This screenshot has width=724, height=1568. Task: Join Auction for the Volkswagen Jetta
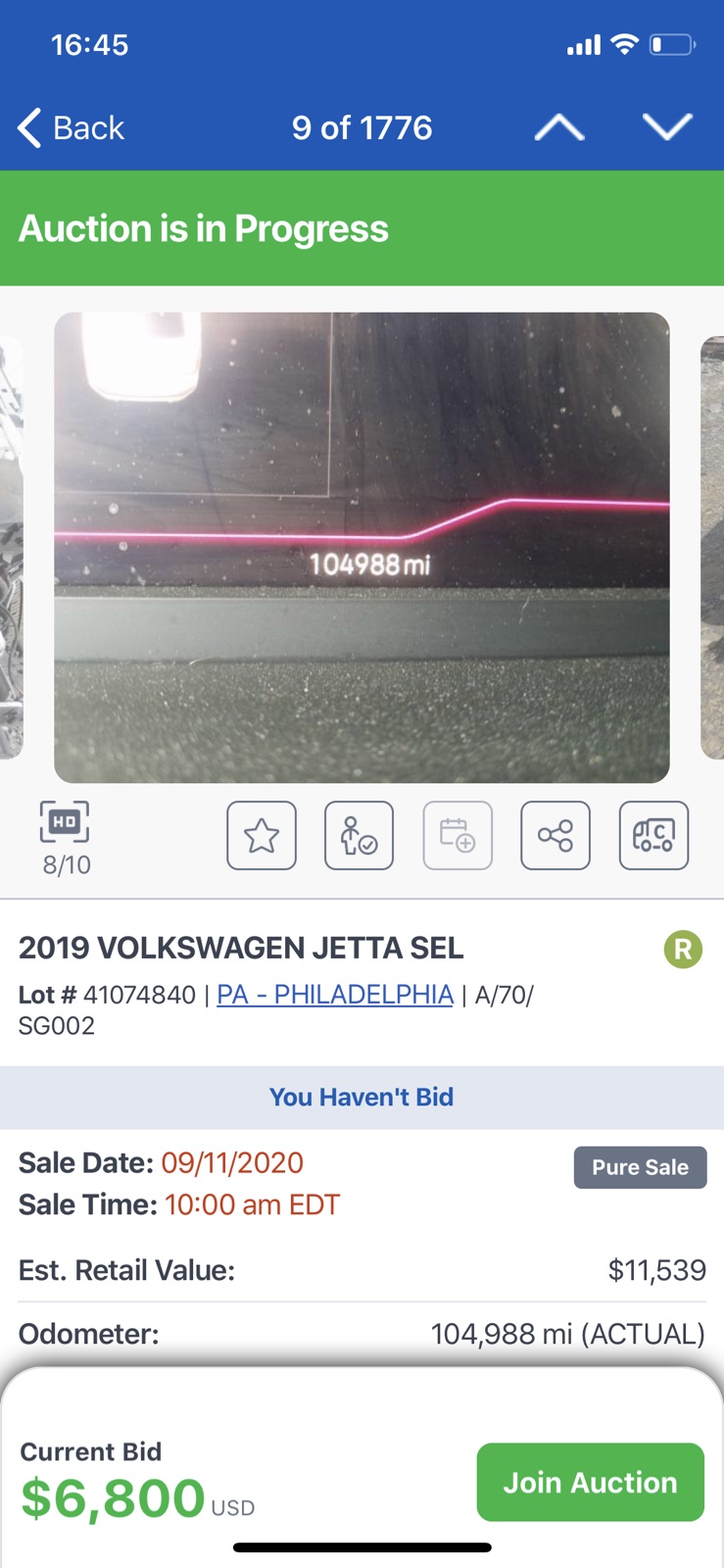tap(590, 1482)
